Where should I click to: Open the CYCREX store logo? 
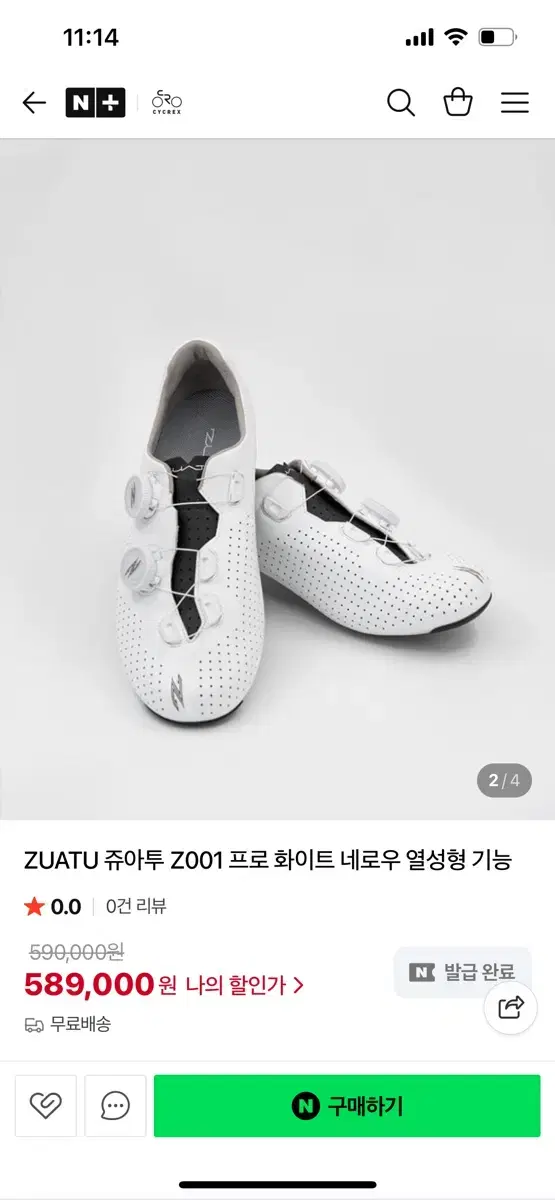pyautogui.click(x=166, y=103)
